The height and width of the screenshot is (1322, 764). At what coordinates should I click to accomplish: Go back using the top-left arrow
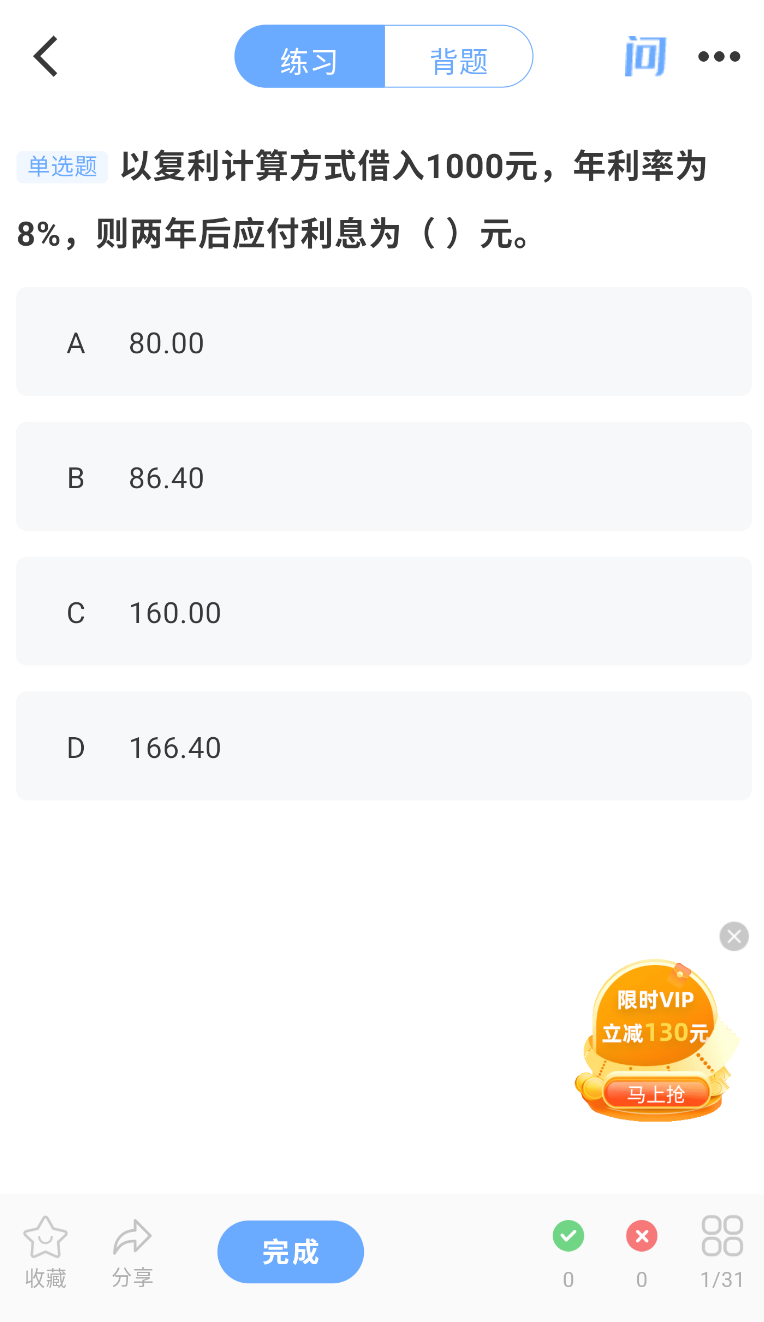[x=46, y=57]
